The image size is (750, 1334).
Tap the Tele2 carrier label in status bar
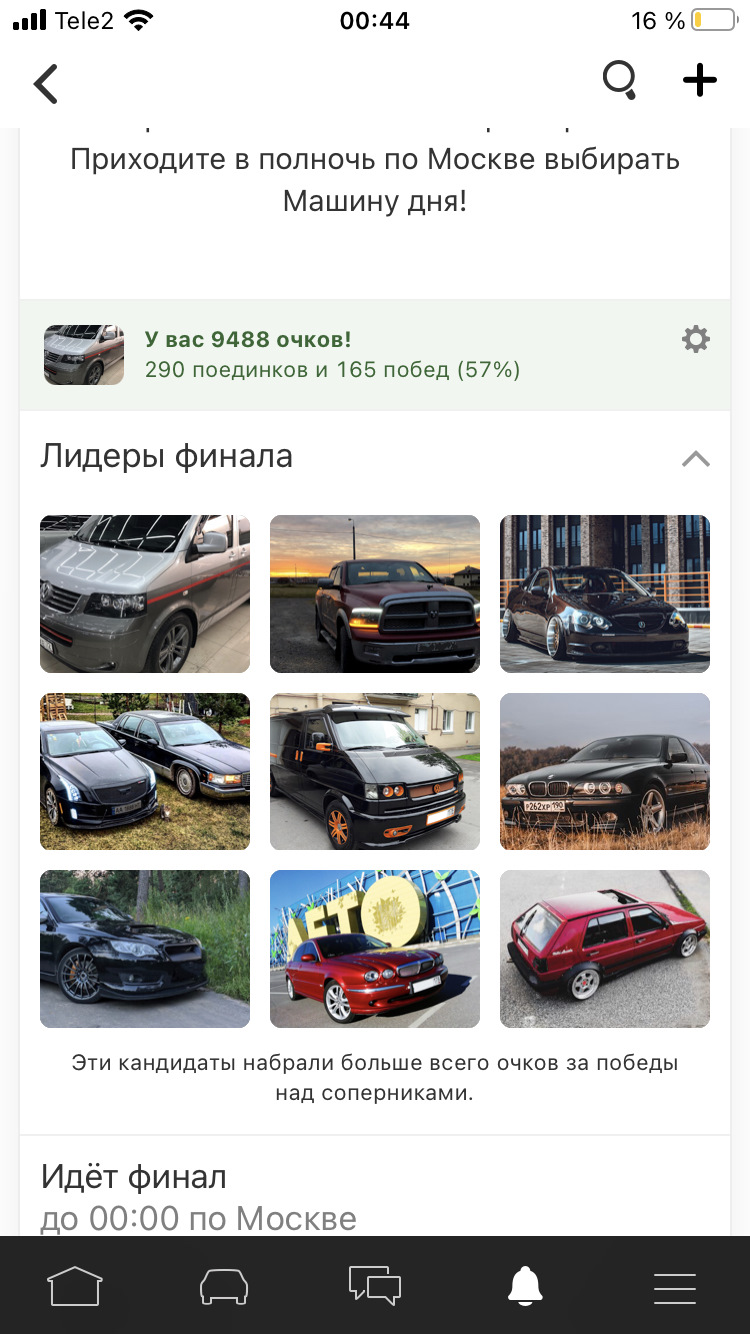coord(83,19)
